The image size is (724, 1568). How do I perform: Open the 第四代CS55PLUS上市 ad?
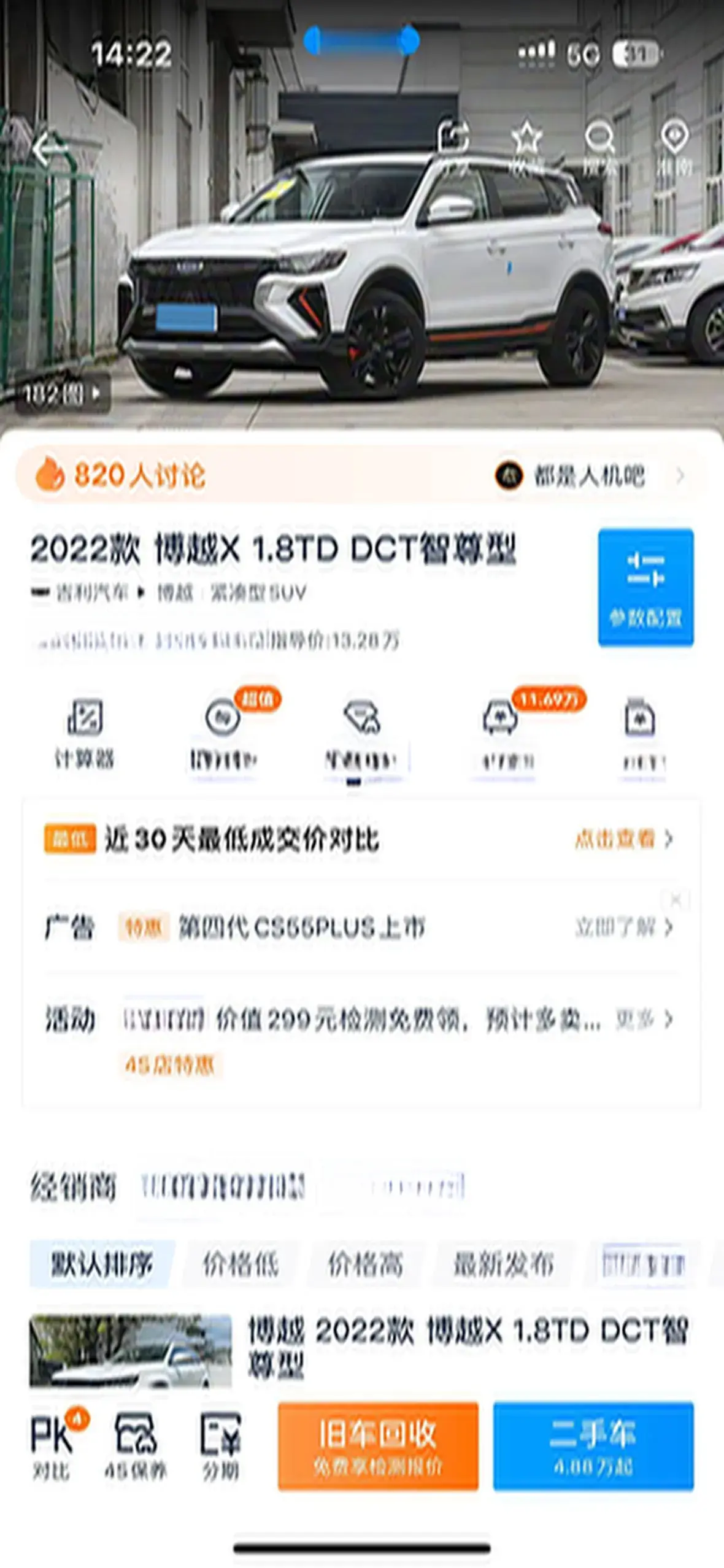click(301, 927)
